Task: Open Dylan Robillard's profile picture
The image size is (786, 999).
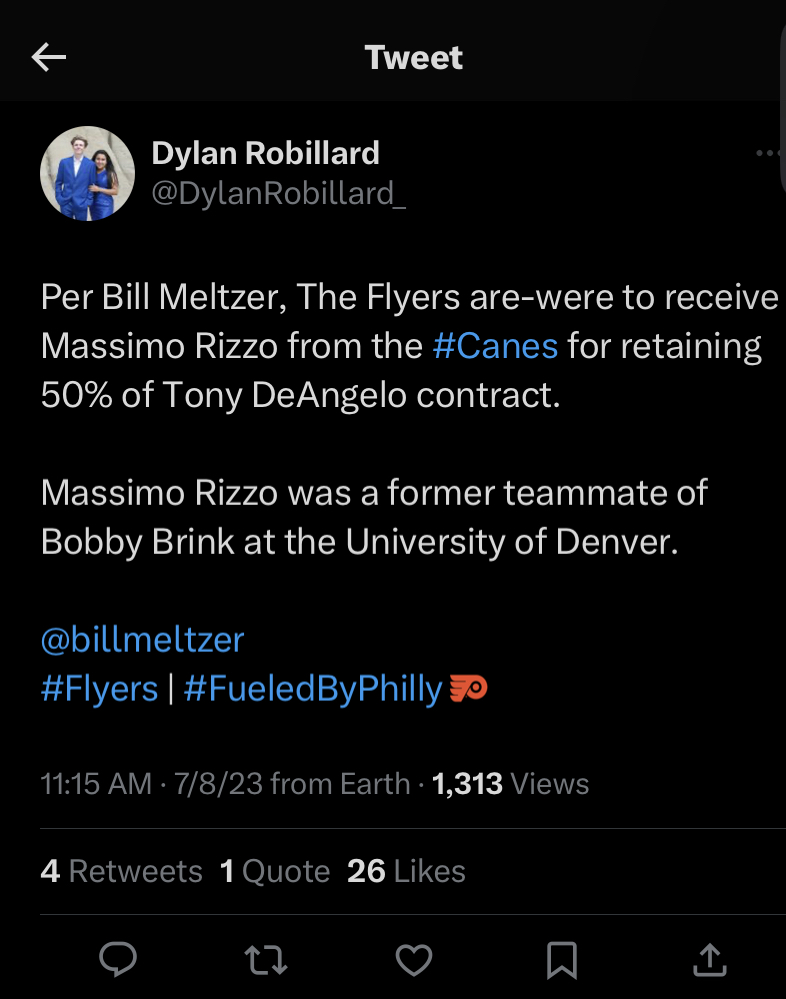Action: (x=87, y=173)
